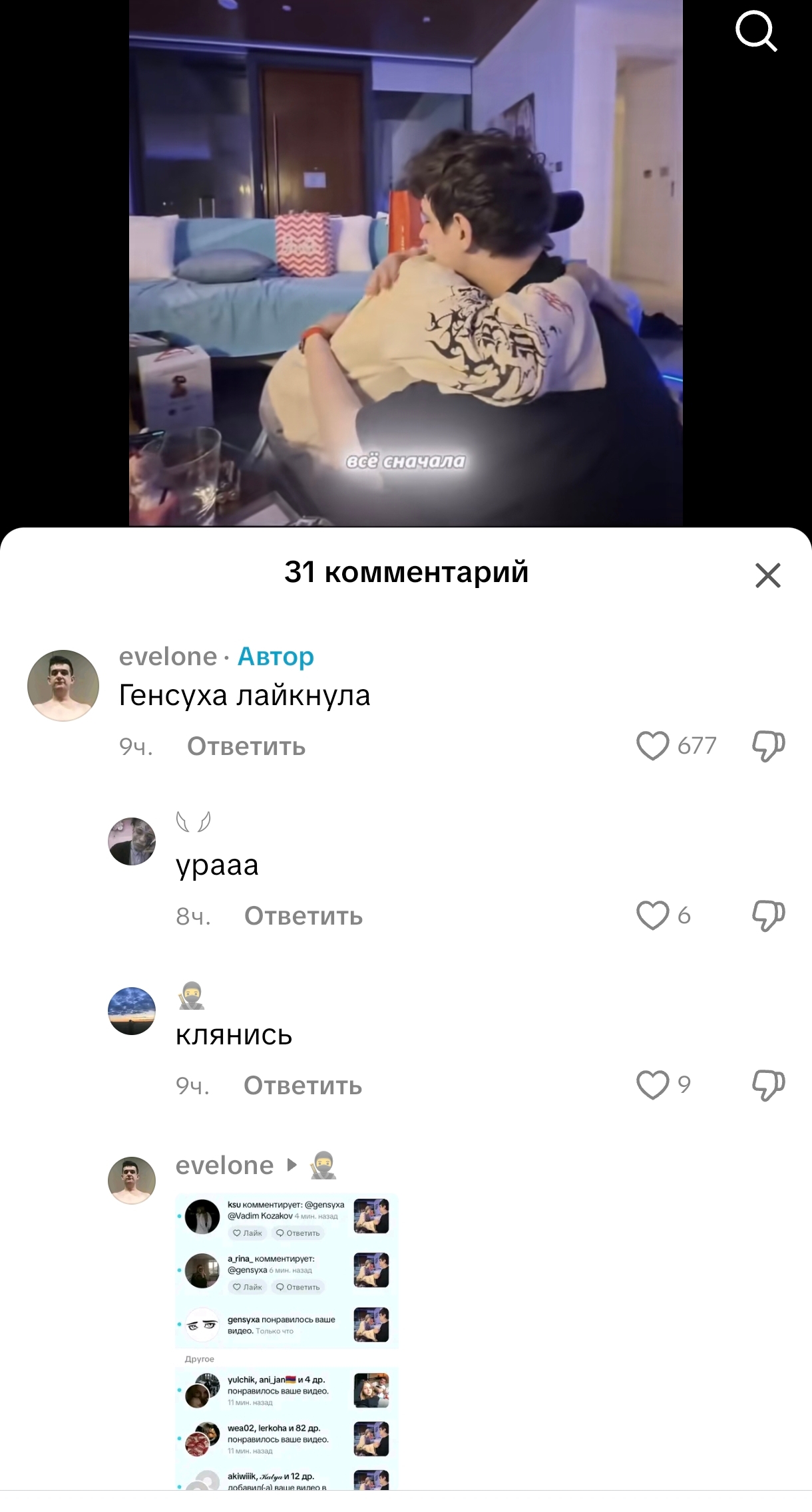
Task: Open the profile picture of the "клянись" commenter
Action: pos(132,1011)
